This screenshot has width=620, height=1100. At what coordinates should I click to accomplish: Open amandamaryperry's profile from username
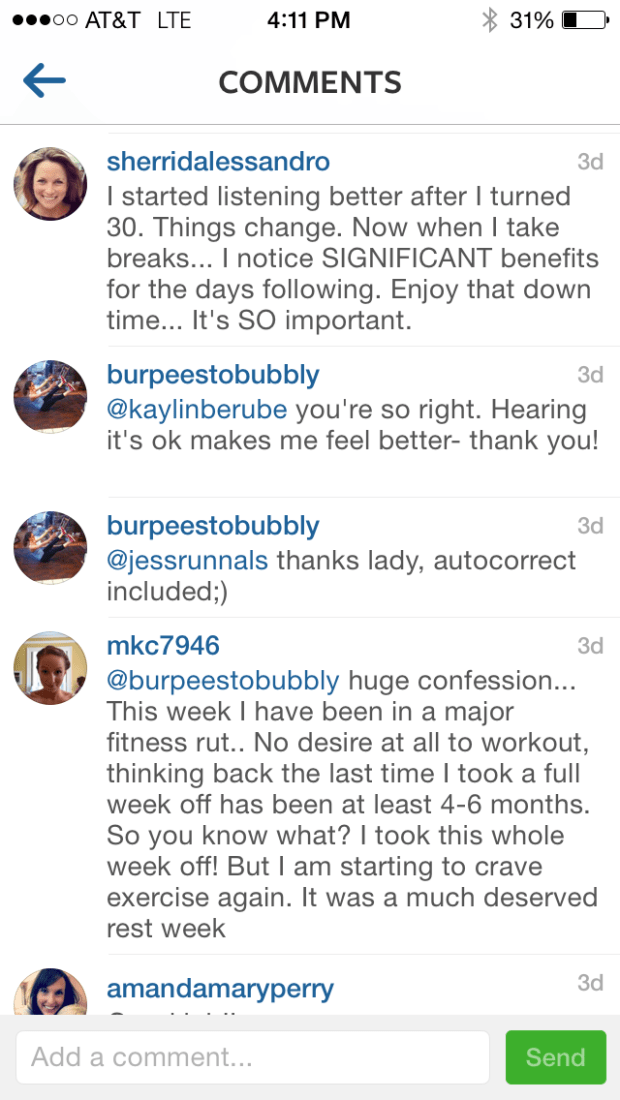click(220, 989)
